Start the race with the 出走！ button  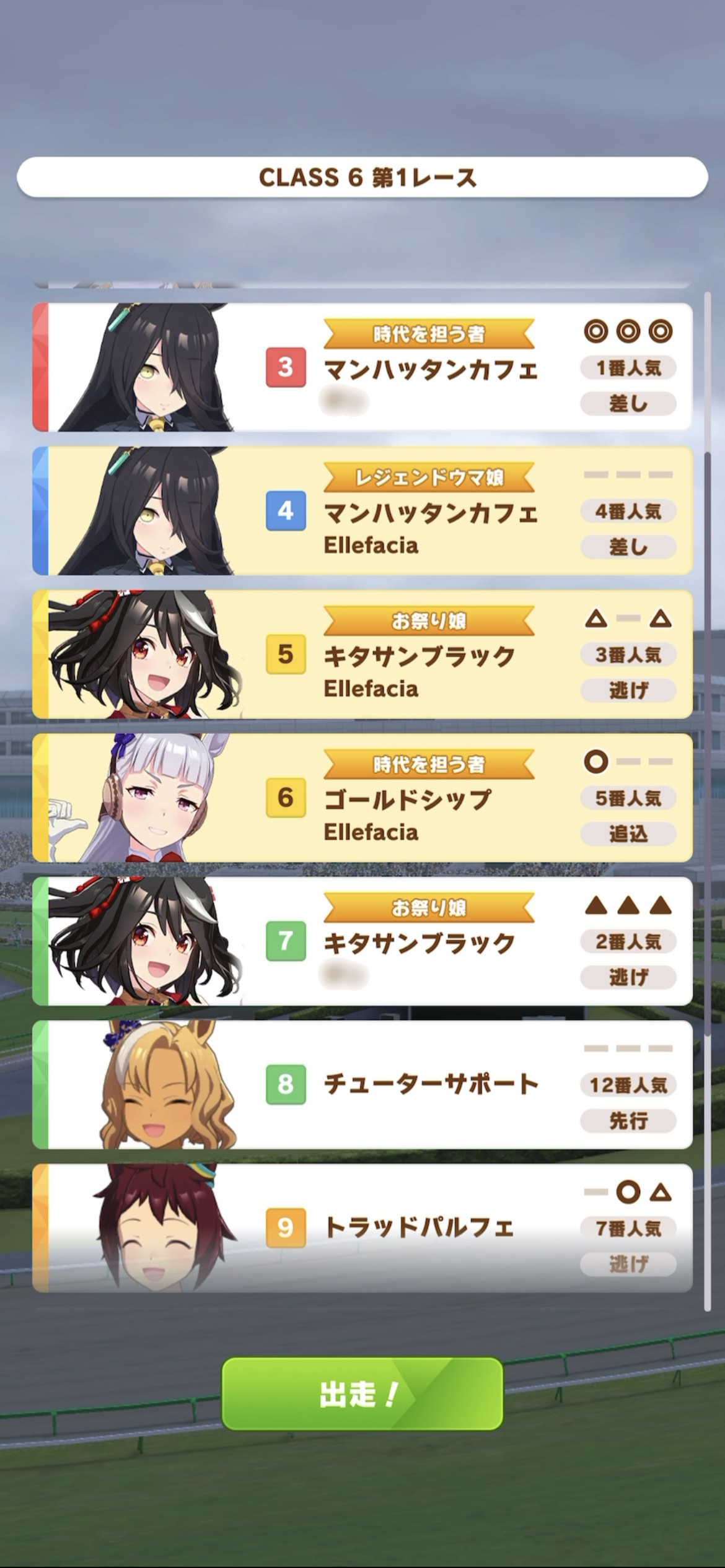(x=362, y=1394)
